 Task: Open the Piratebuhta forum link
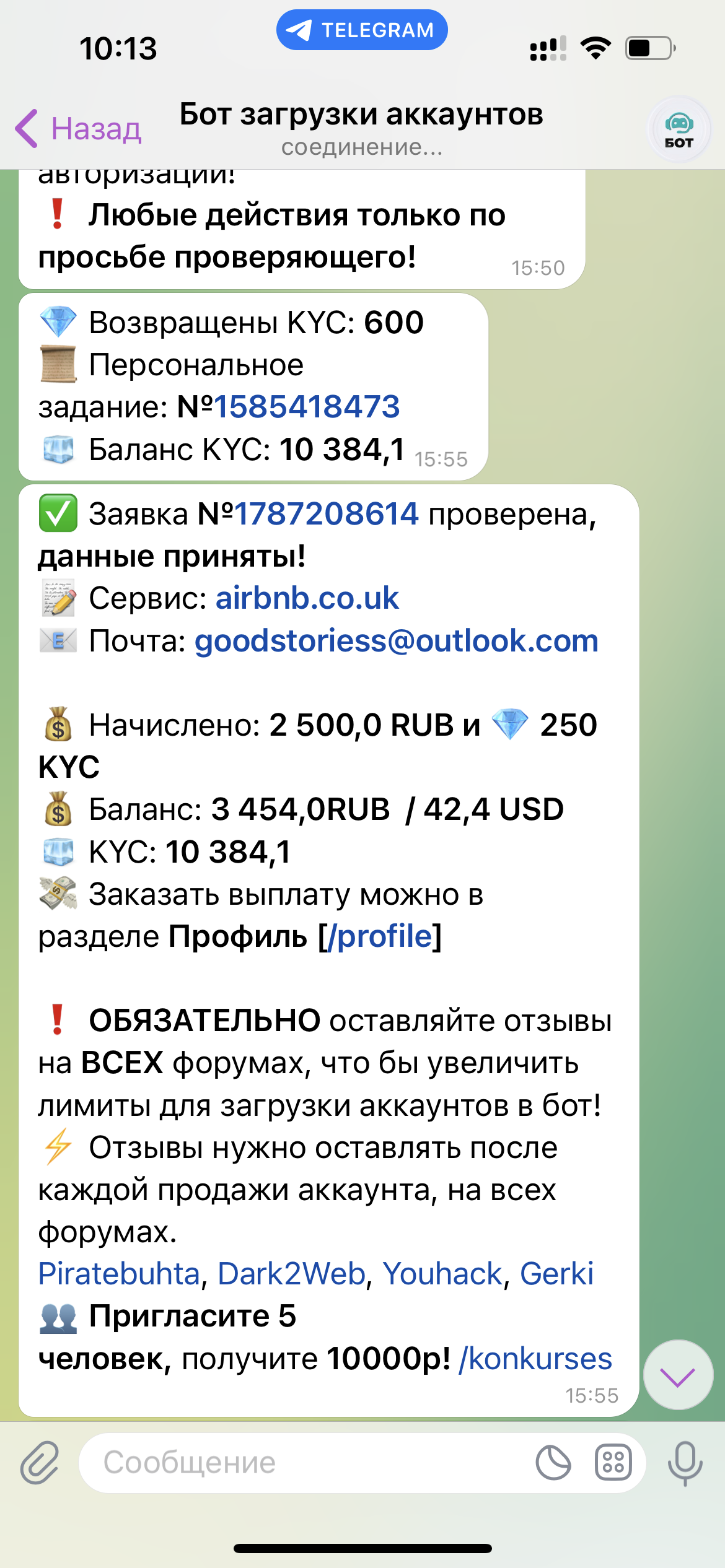coord(119,1274)
